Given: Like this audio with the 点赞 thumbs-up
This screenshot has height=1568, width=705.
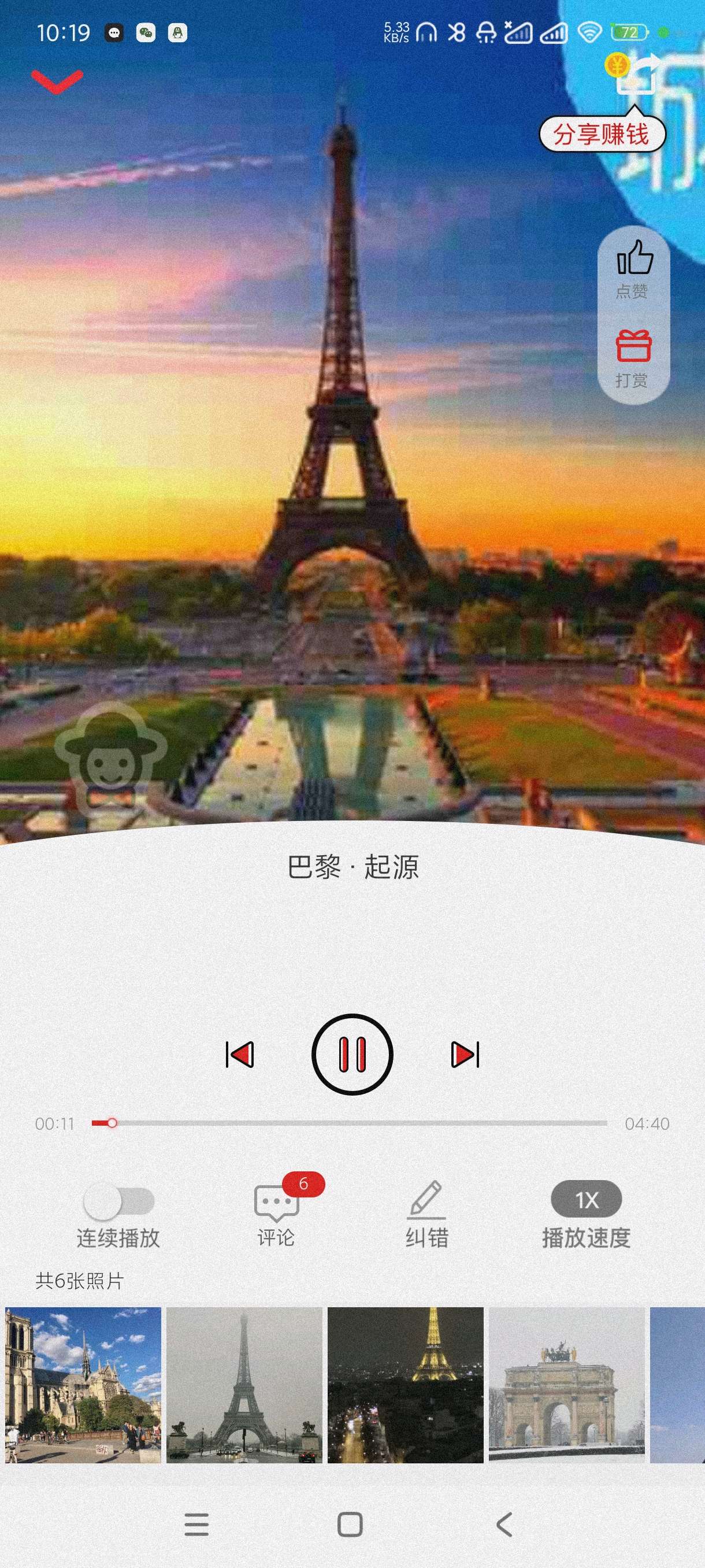Looking at the screenshot, I should click(x=633, y=269).
